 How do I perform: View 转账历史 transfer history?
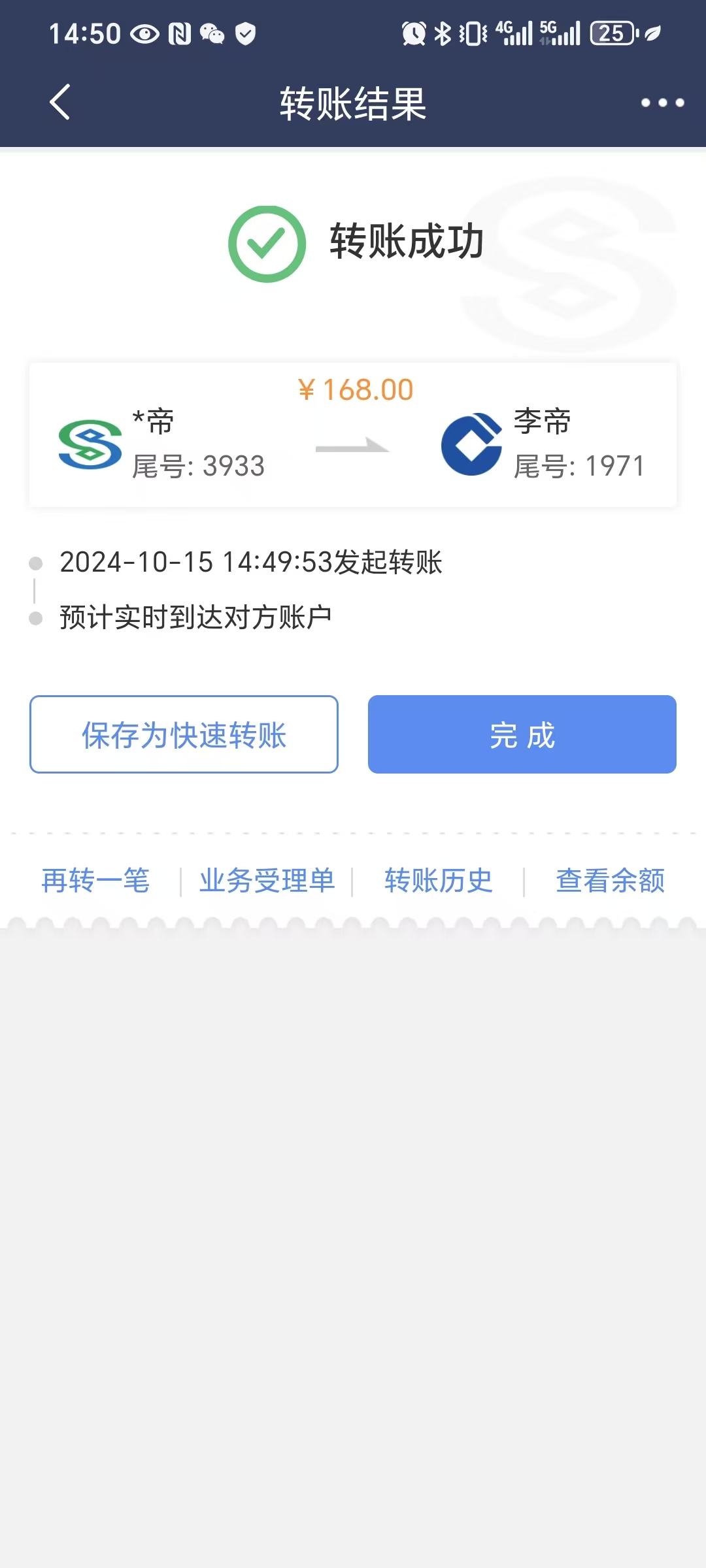click(438, 881)
